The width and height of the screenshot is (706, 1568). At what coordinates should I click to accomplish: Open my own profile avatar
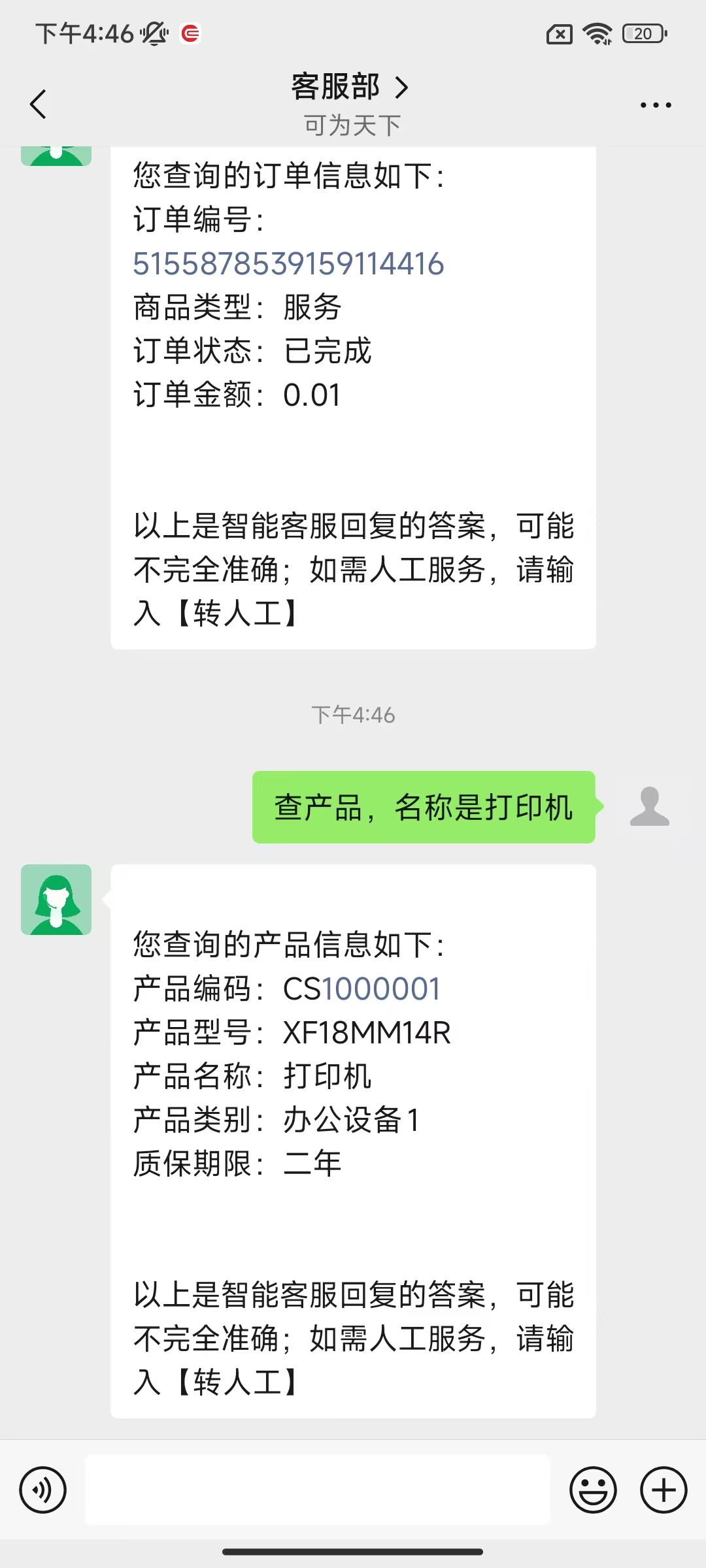650,807
